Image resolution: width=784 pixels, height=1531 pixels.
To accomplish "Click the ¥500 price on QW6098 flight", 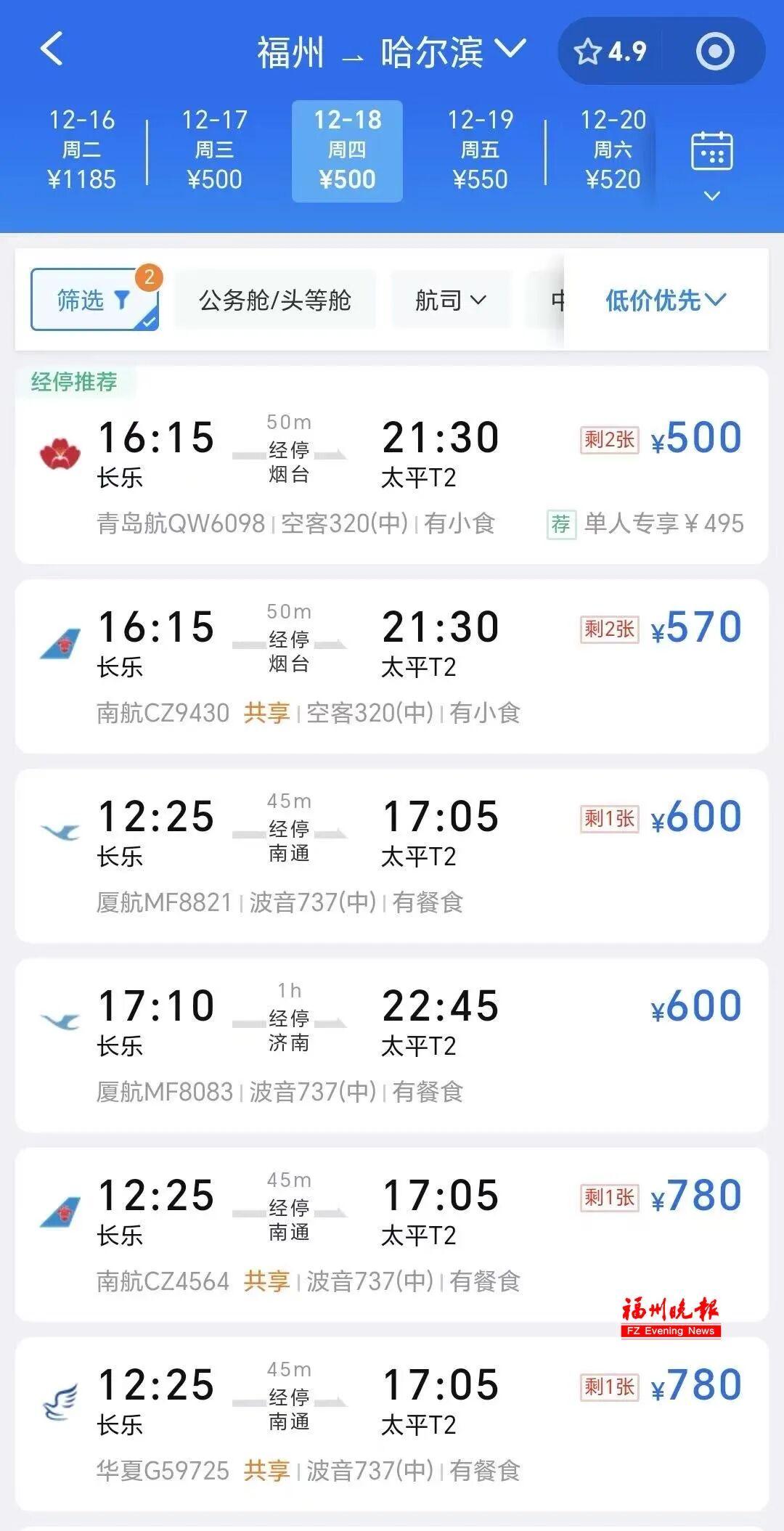I will tap(699, 436).
